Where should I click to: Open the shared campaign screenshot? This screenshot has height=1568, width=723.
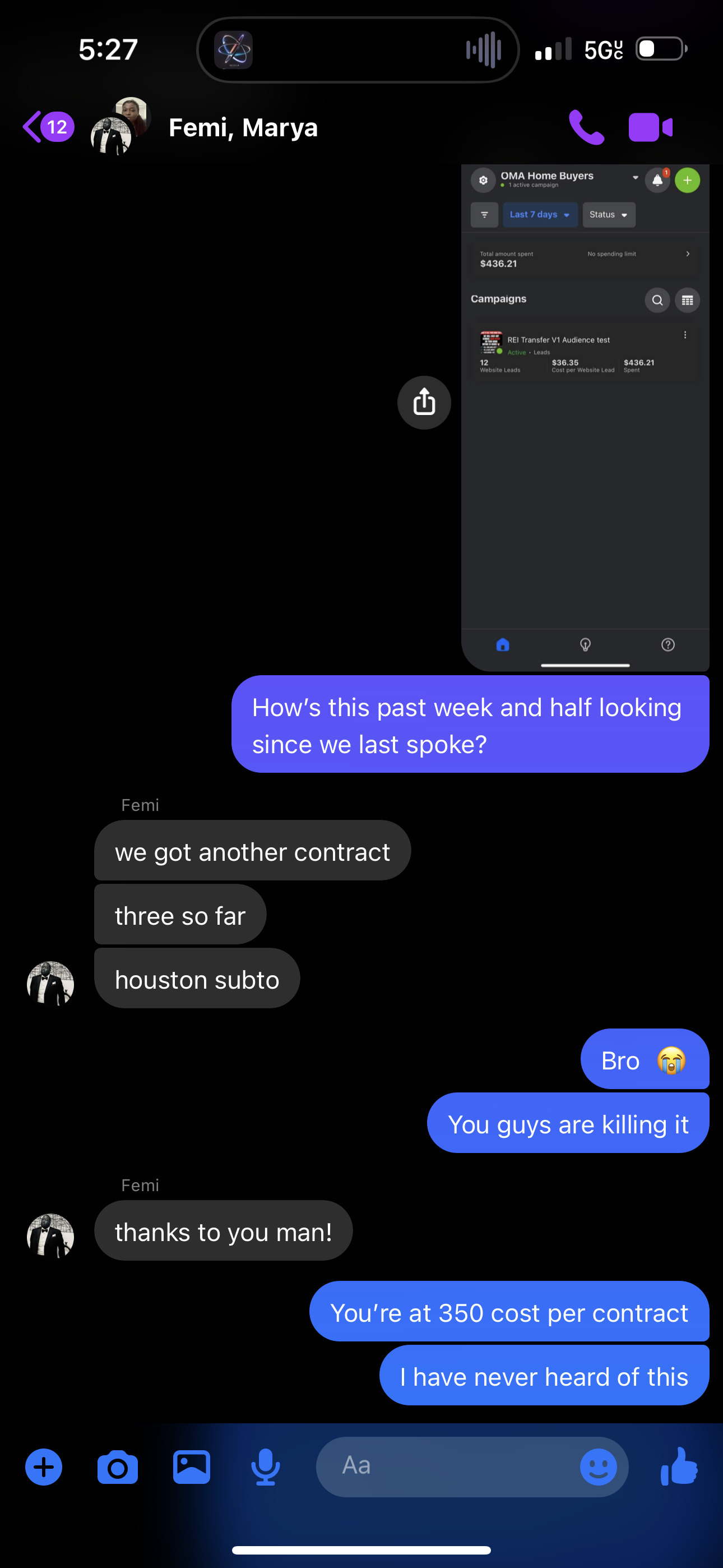pos(585,417)
